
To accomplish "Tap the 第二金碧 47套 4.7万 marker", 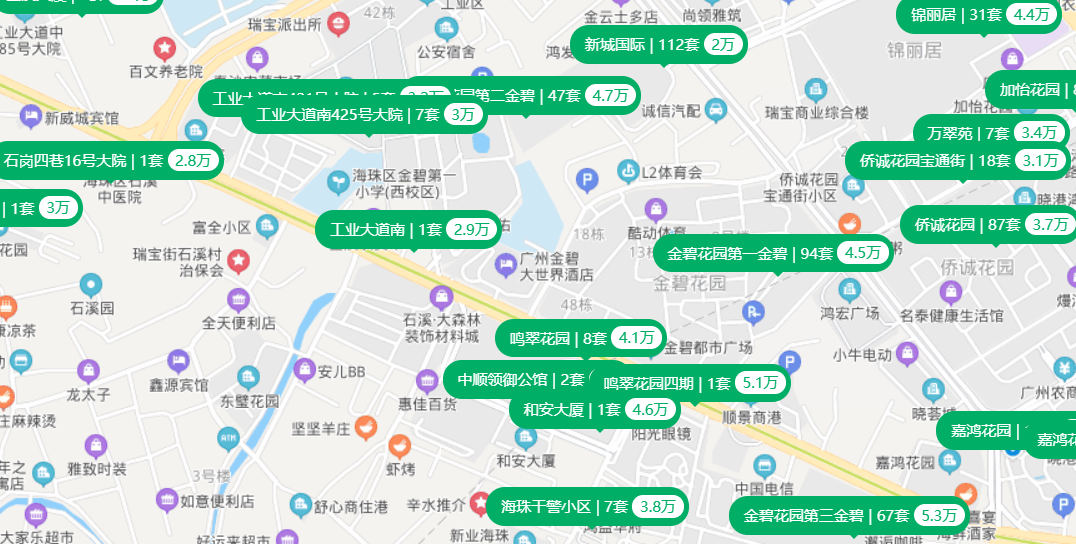I will pyautogui.click(x=560, y=96).
